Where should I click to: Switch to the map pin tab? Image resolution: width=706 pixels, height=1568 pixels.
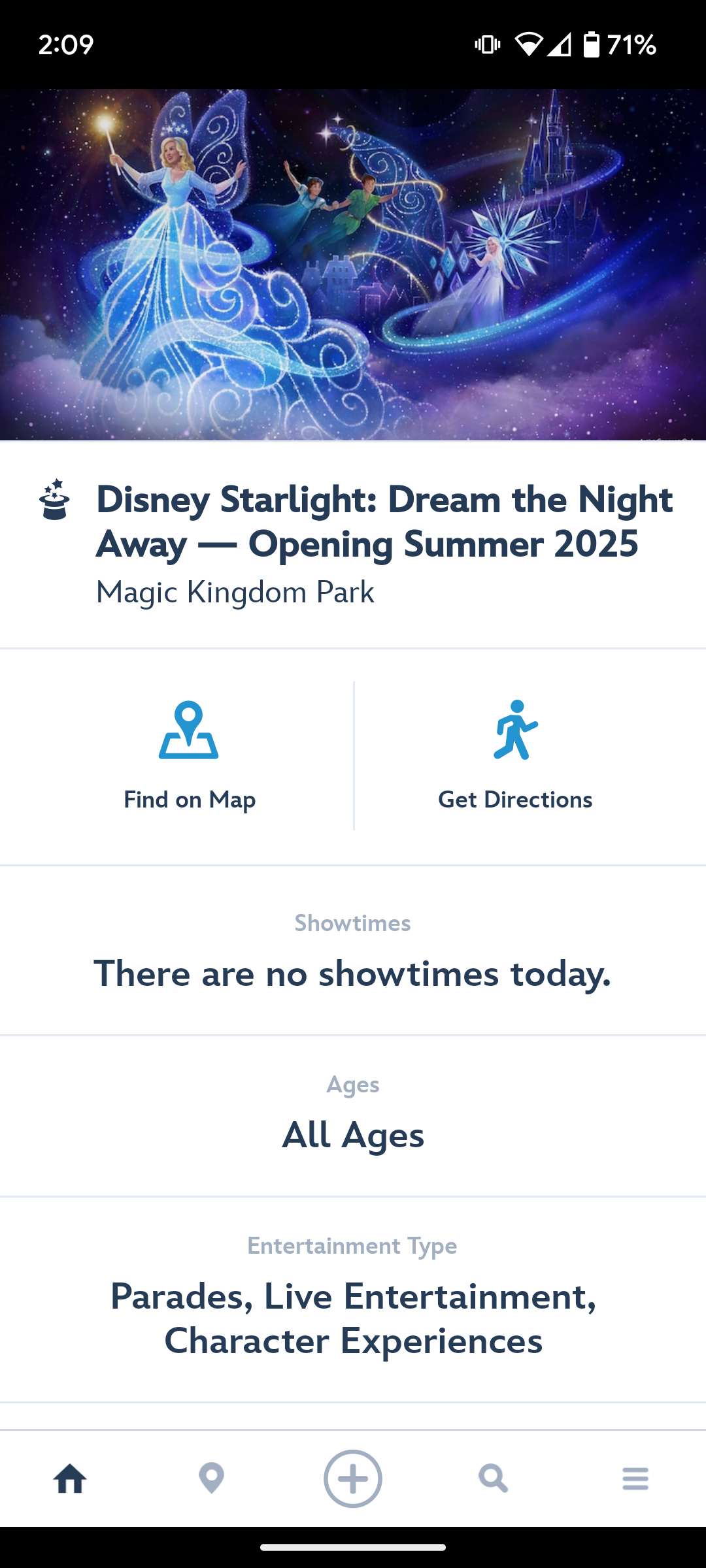click(x=211, y=1478)
